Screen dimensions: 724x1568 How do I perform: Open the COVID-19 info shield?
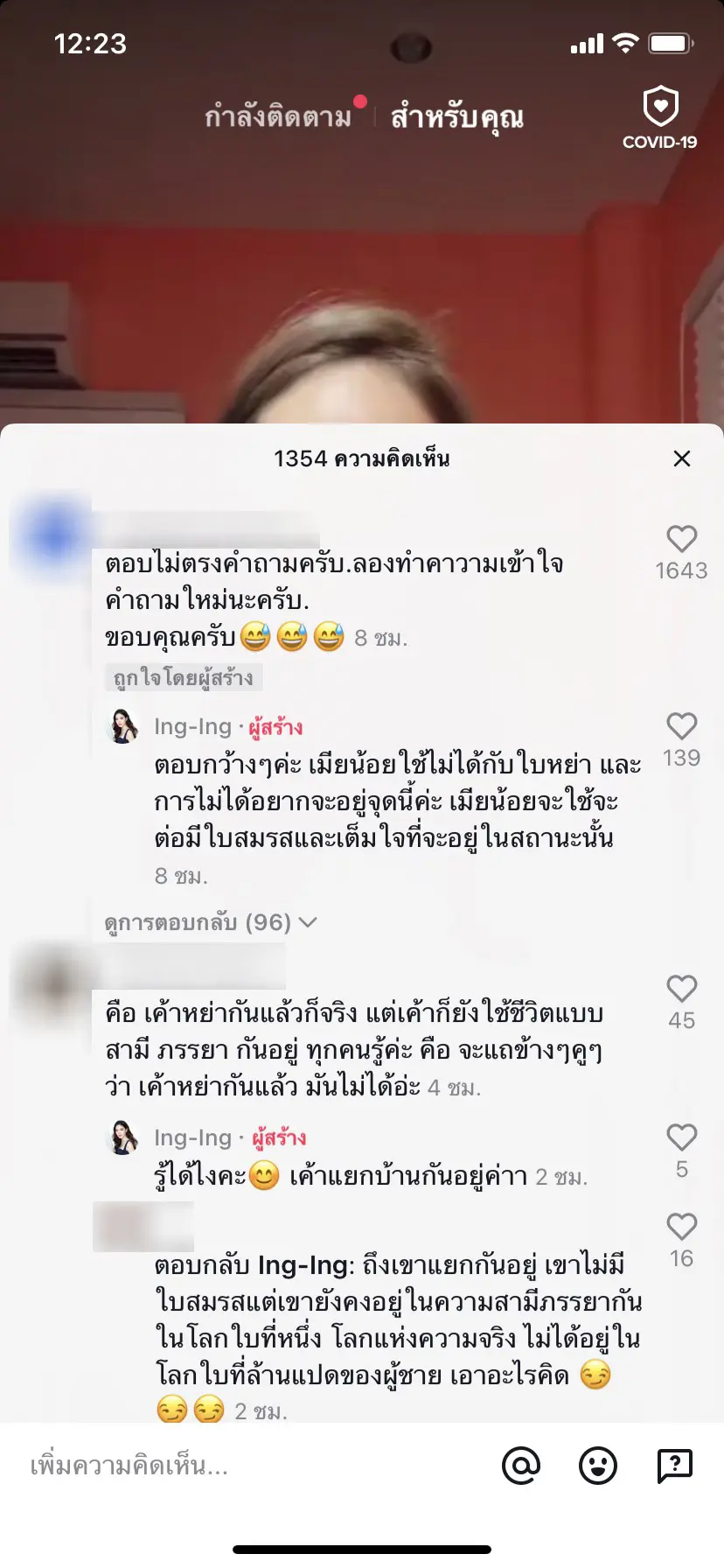coord(660,117)
